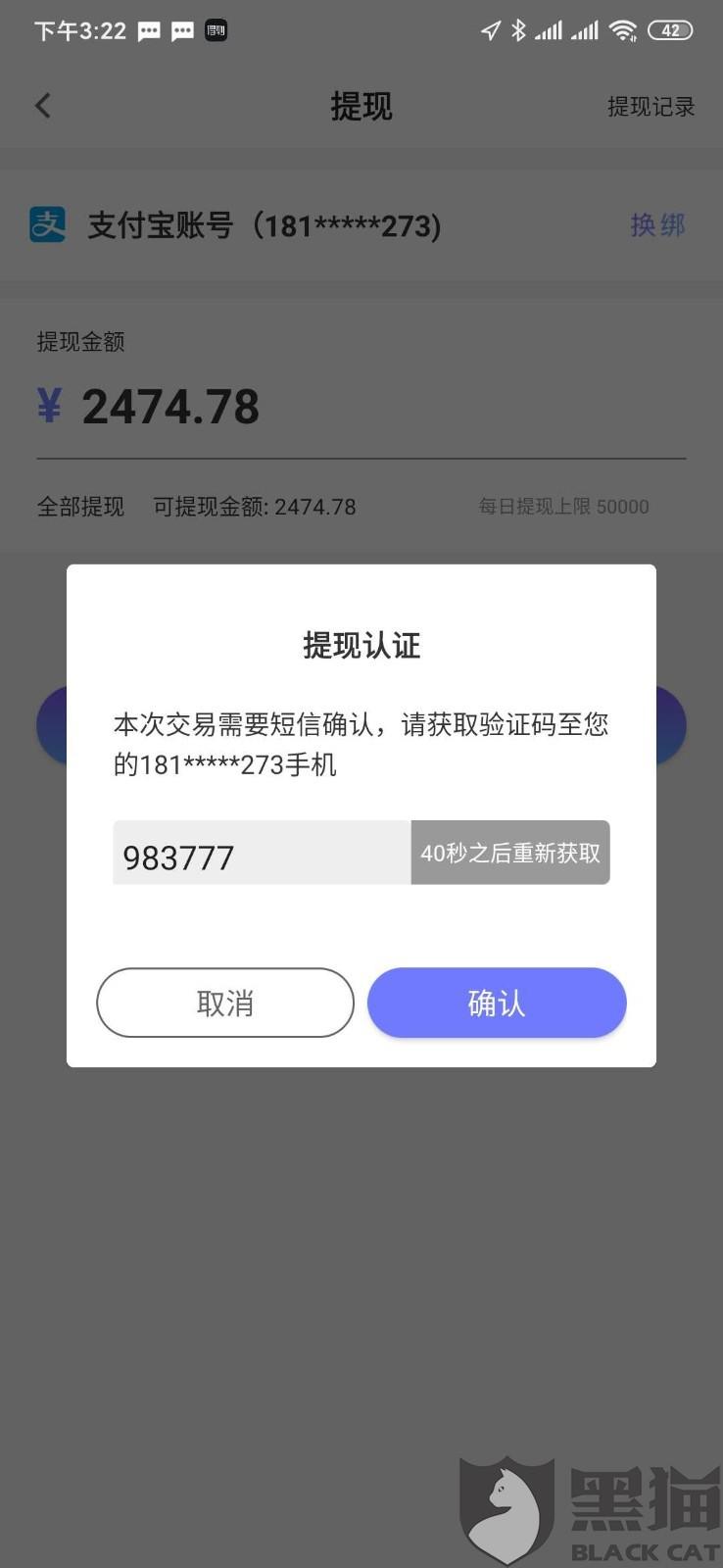Tap 确认 to confirm the withdrawal

(497, 1003)
